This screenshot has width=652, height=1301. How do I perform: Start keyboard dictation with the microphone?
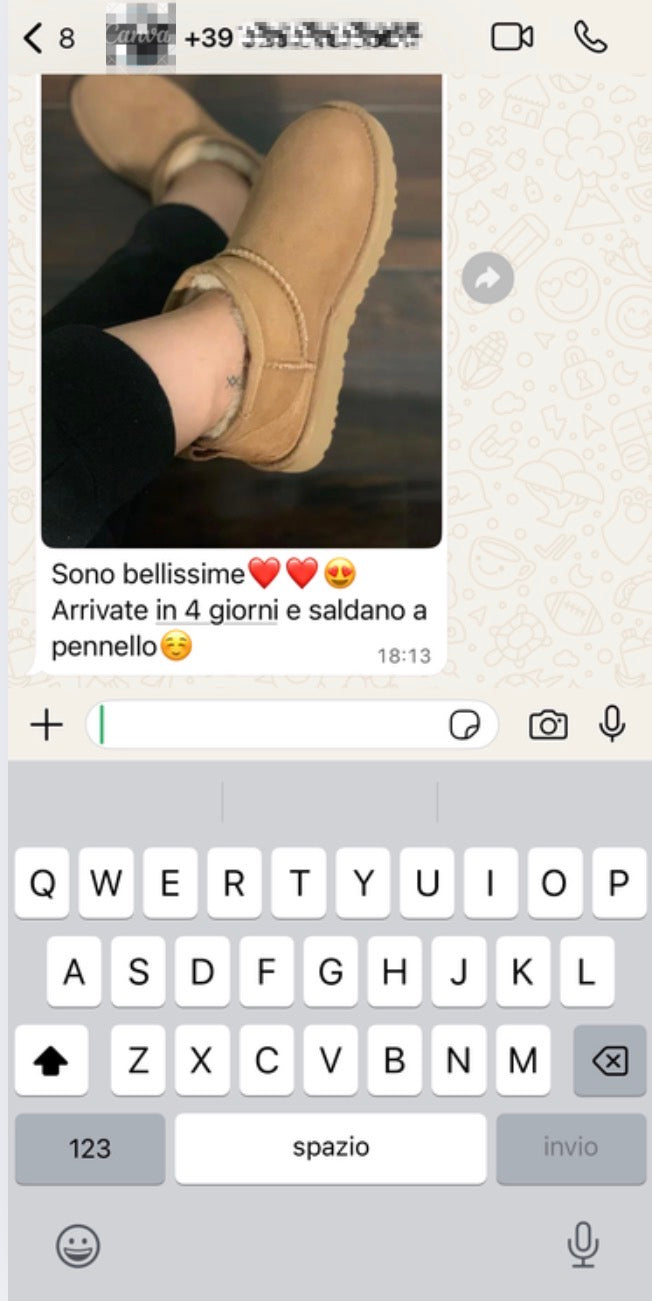(x=582, y=1245)
